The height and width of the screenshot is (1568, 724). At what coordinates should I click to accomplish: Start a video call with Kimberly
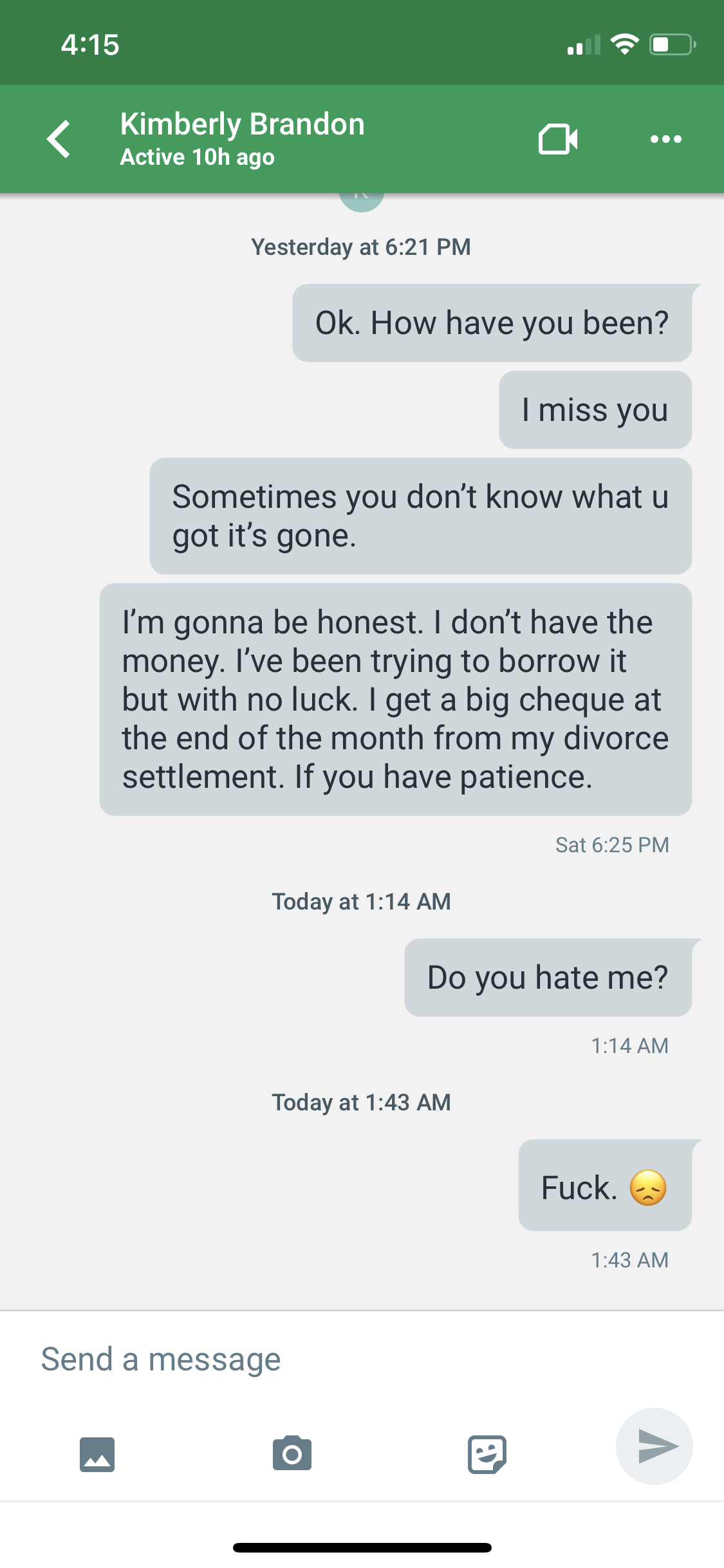click(557, 139)
